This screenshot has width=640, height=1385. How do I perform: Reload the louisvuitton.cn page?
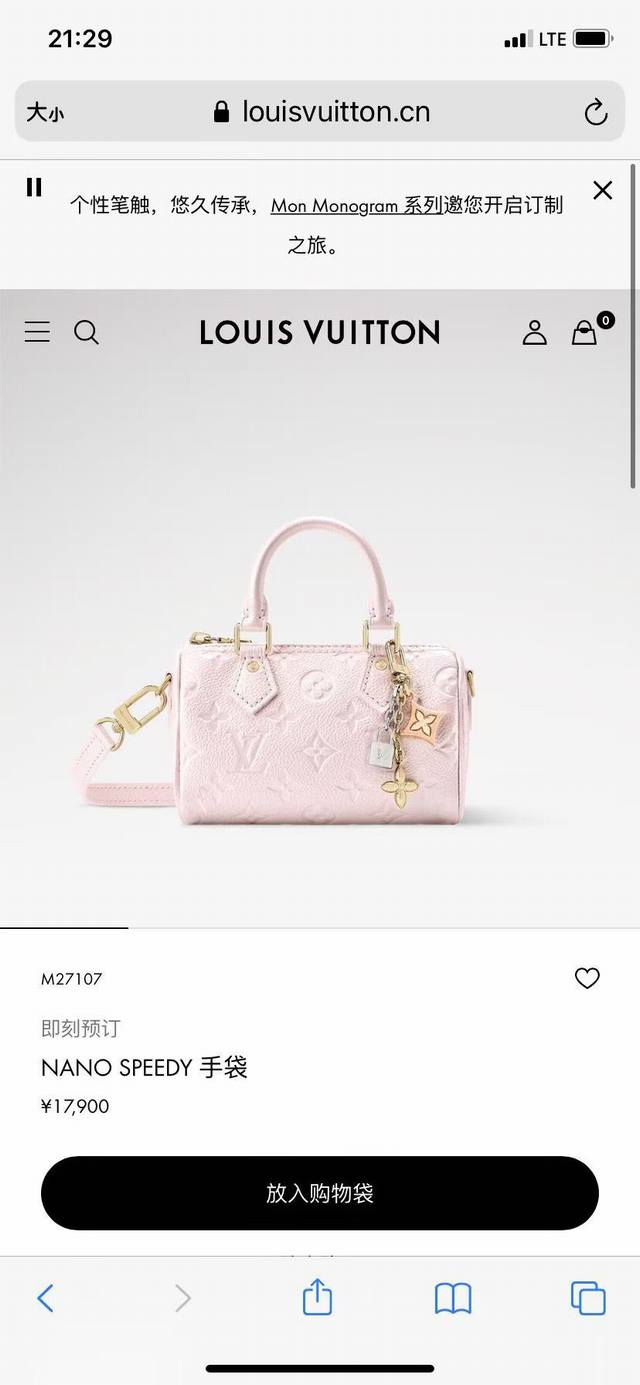click(x=596, y=112)
